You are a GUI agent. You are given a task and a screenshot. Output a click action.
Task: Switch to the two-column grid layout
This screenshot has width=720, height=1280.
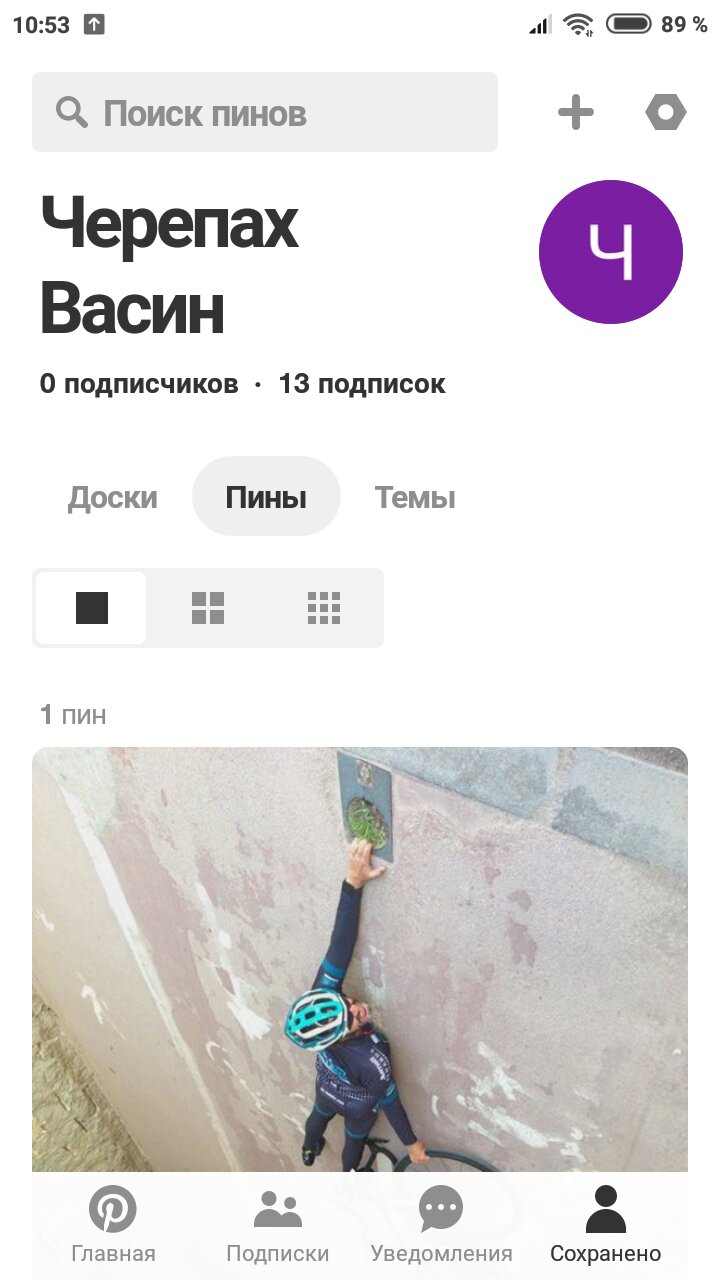[x=208, y=608]
